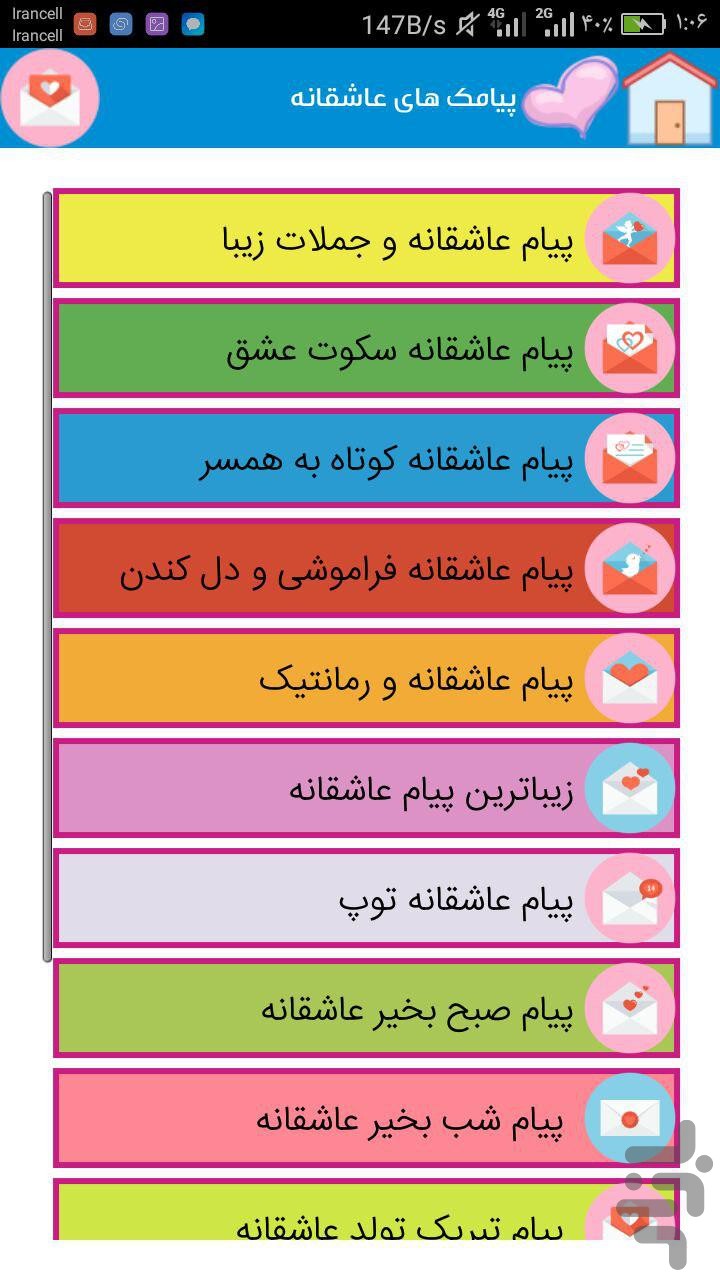Select پیام صبح بخیر عاشقانه

(366, 1008)
